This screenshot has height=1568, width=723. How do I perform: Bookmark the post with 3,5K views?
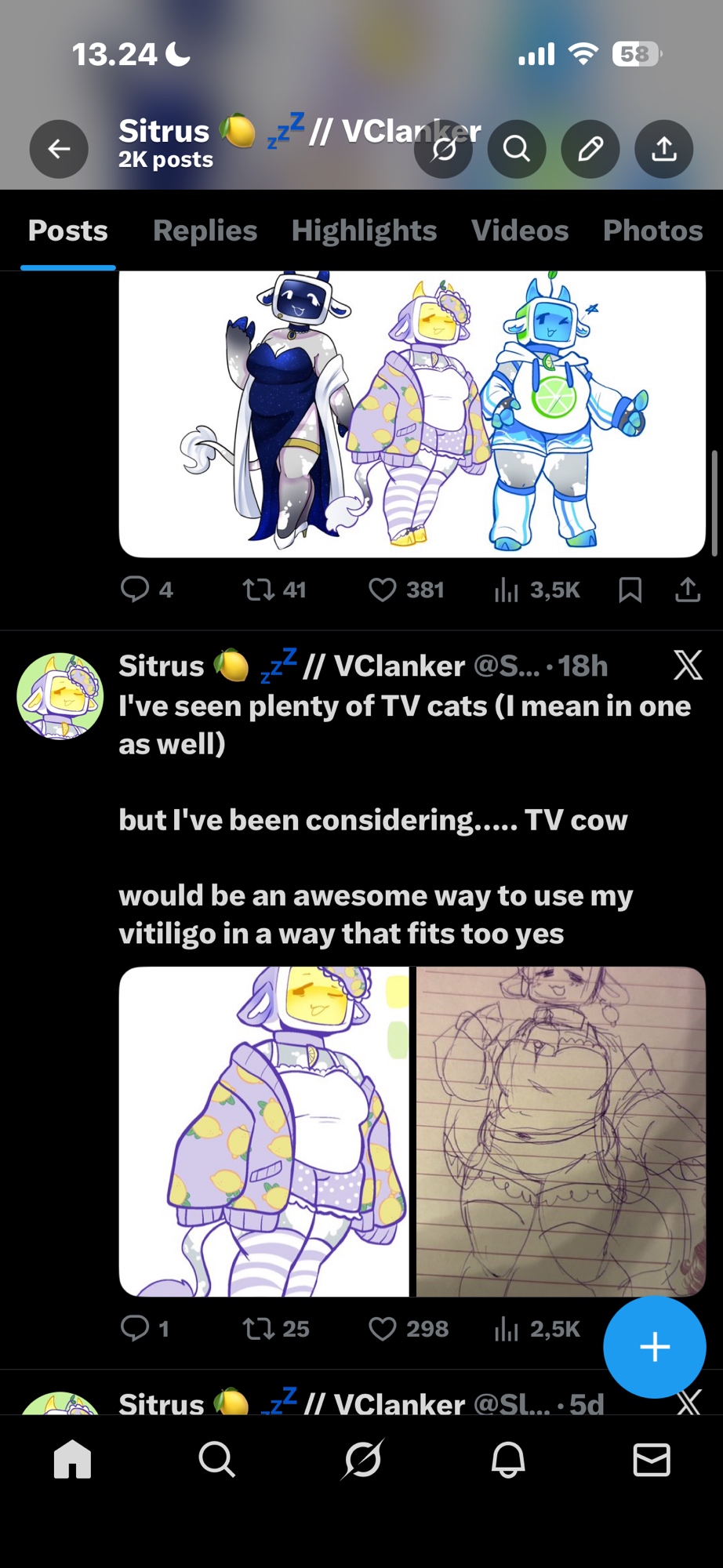tap(630, 590)
